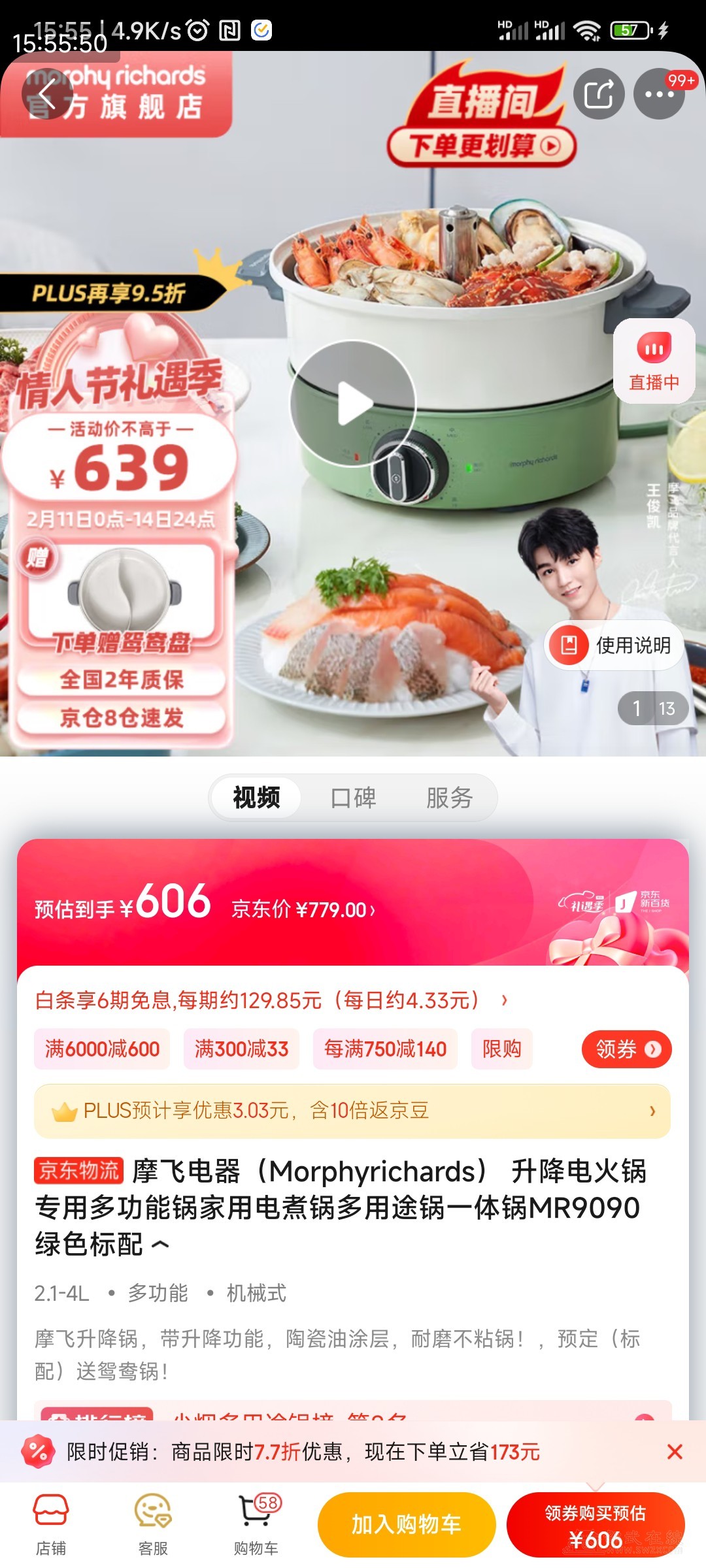Switch to the 服务 tab
This screenshot has height=1568, width=706.
pos(449,798)
